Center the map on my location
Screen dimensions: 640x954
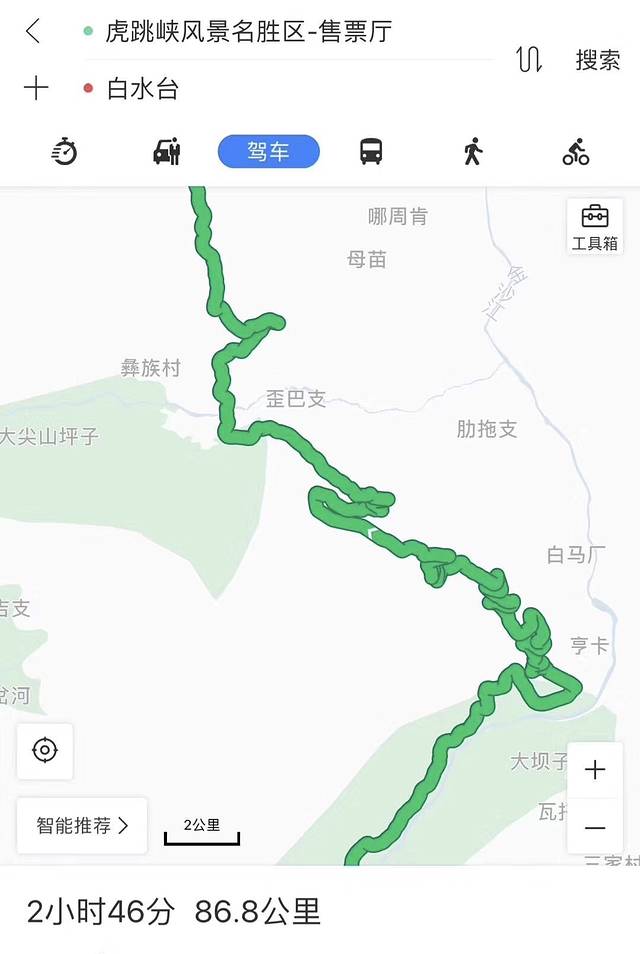pos(45,751)
